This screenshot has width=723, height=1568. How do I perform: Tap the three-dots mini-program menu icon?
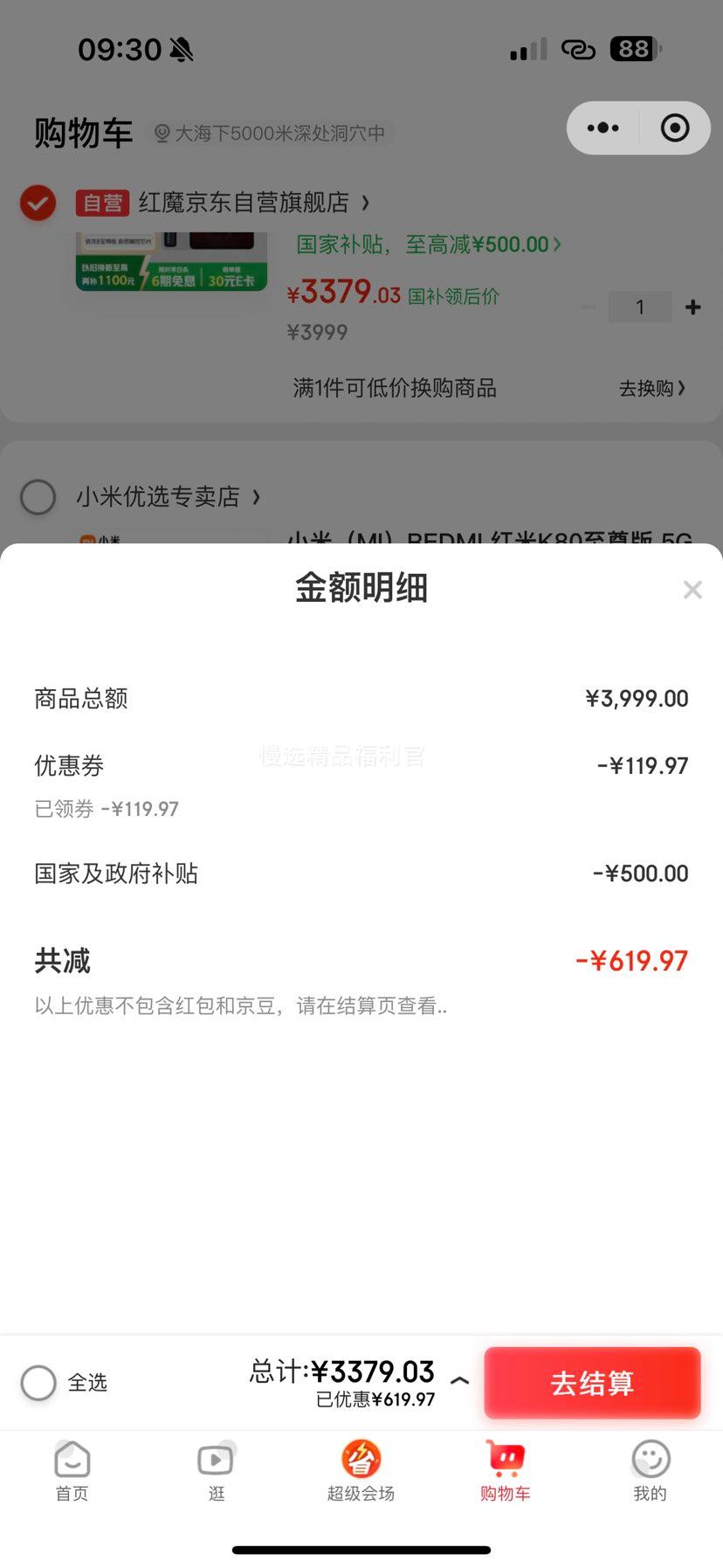point(602,128)
